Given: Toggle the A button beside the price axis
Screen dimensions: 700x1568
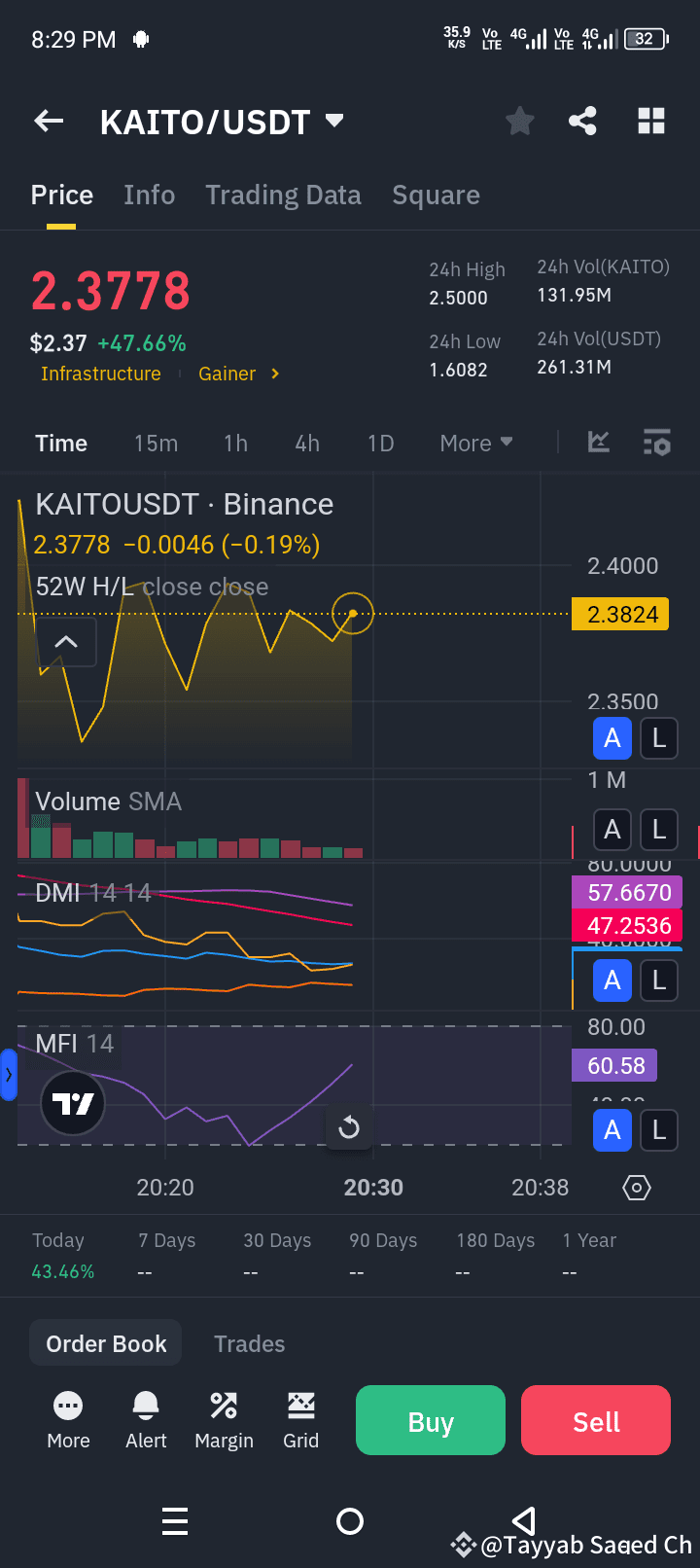Looking at the screenshot, I should (612, 738).
